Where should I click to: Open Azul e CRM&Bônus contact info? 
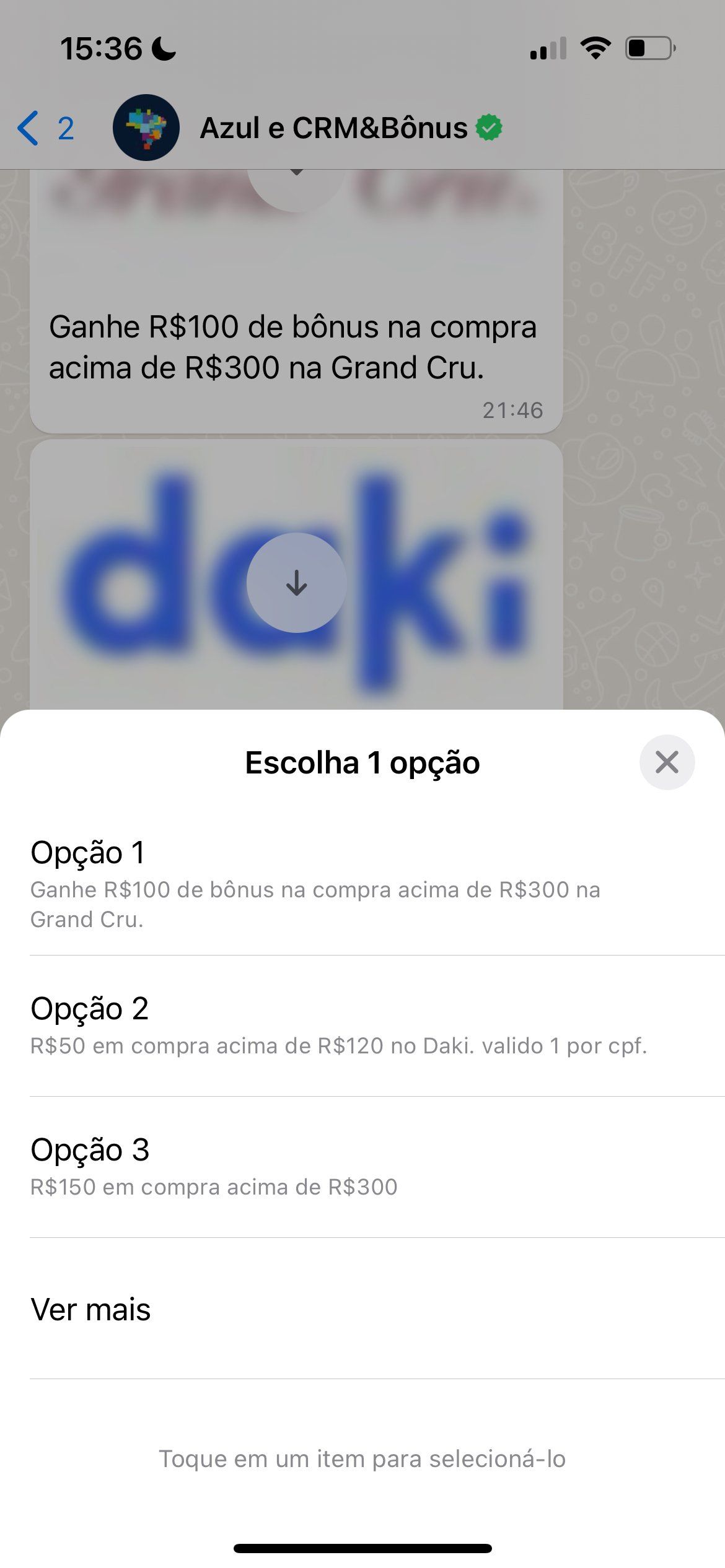click(333, 128)
